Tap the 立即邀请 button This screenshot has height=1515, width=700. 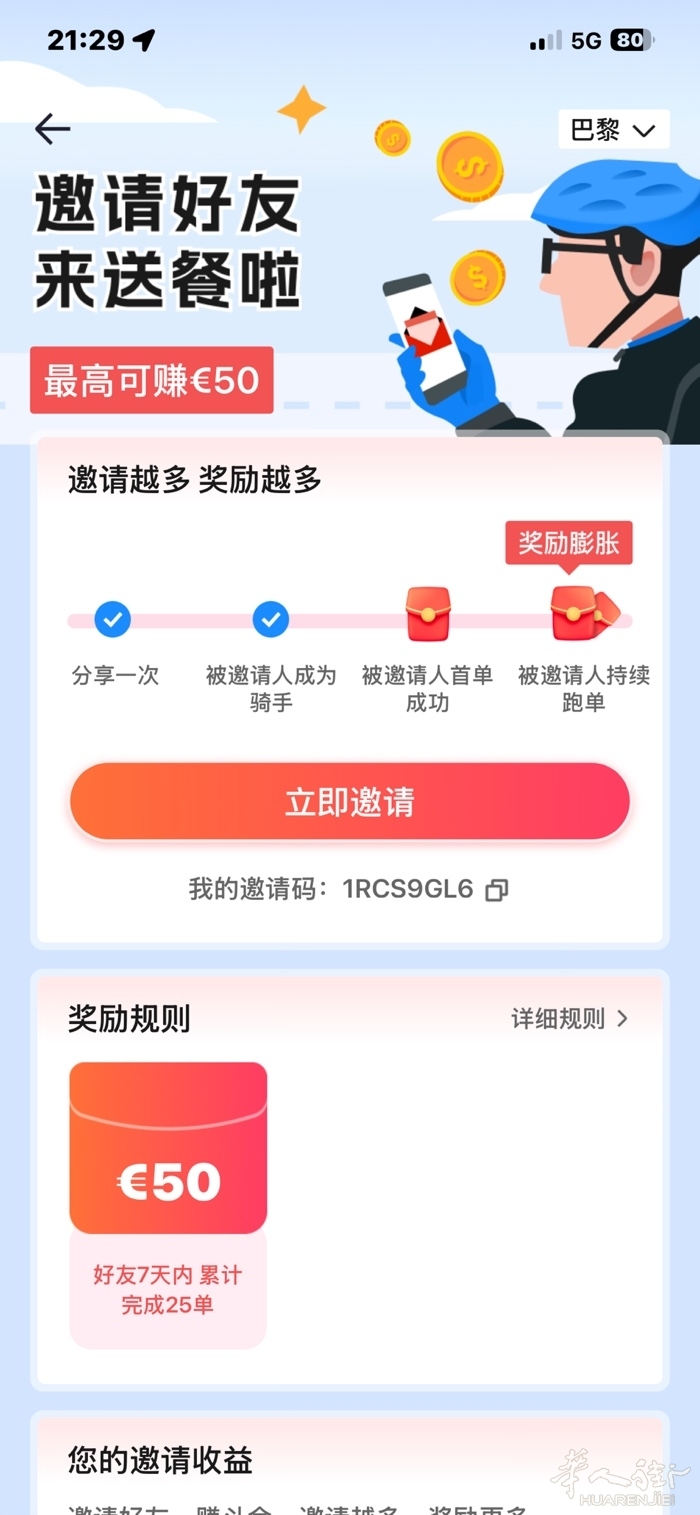click(x=349, y=802)
